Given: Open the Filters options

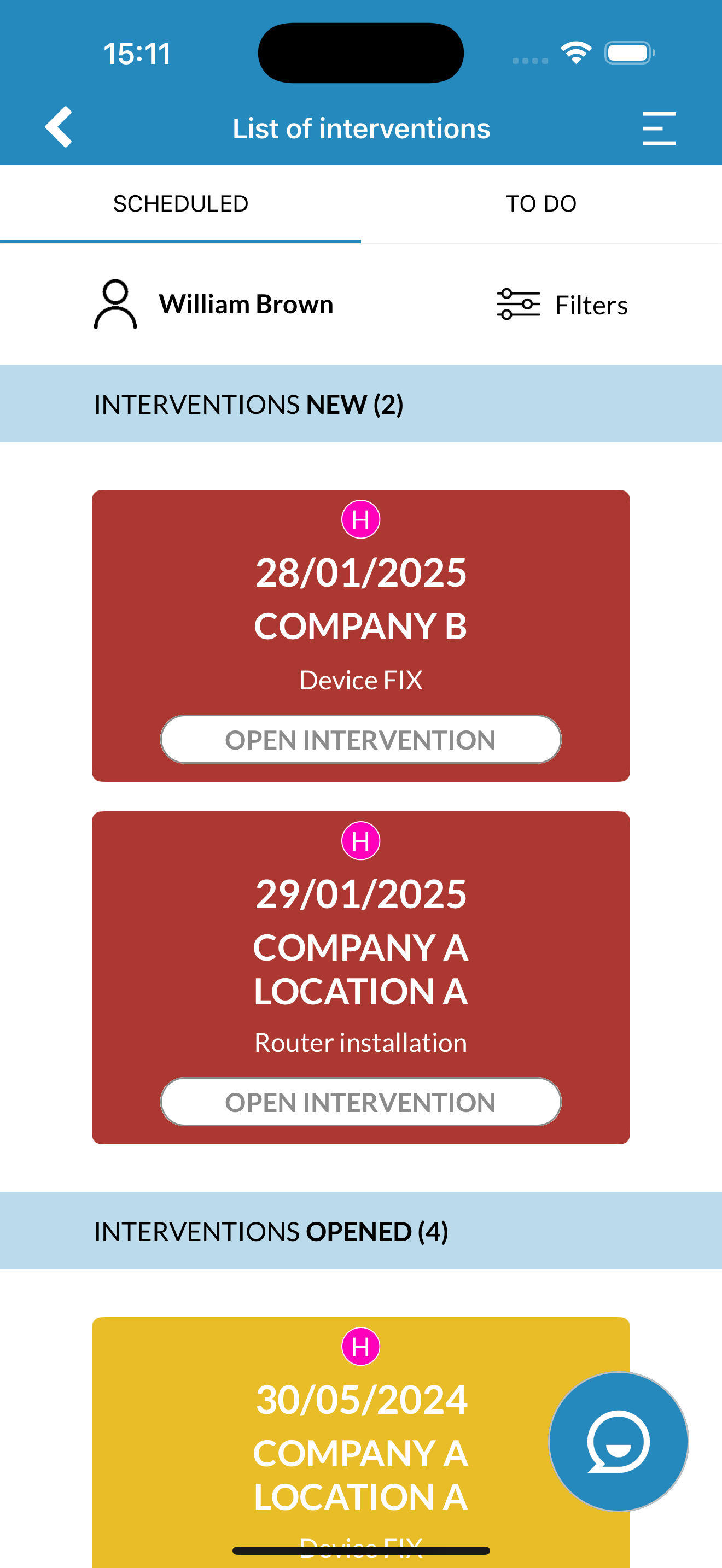Looking at the screenshot, I should [x=562, y=305].
